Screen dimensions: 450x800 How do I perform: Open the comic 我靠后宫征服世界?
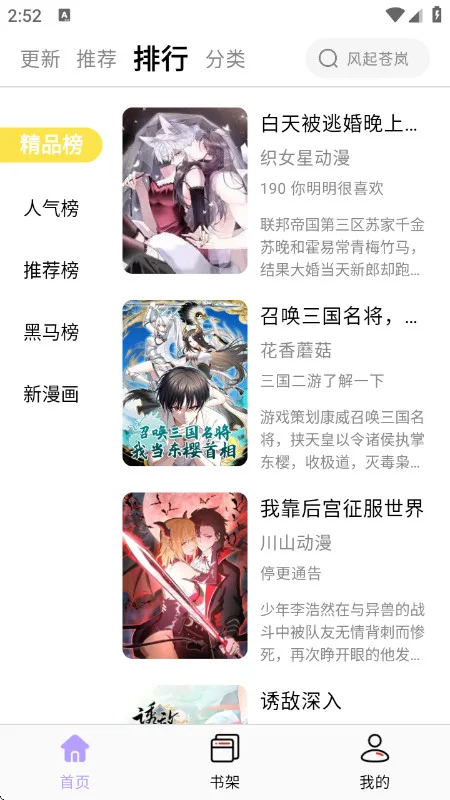274,576
